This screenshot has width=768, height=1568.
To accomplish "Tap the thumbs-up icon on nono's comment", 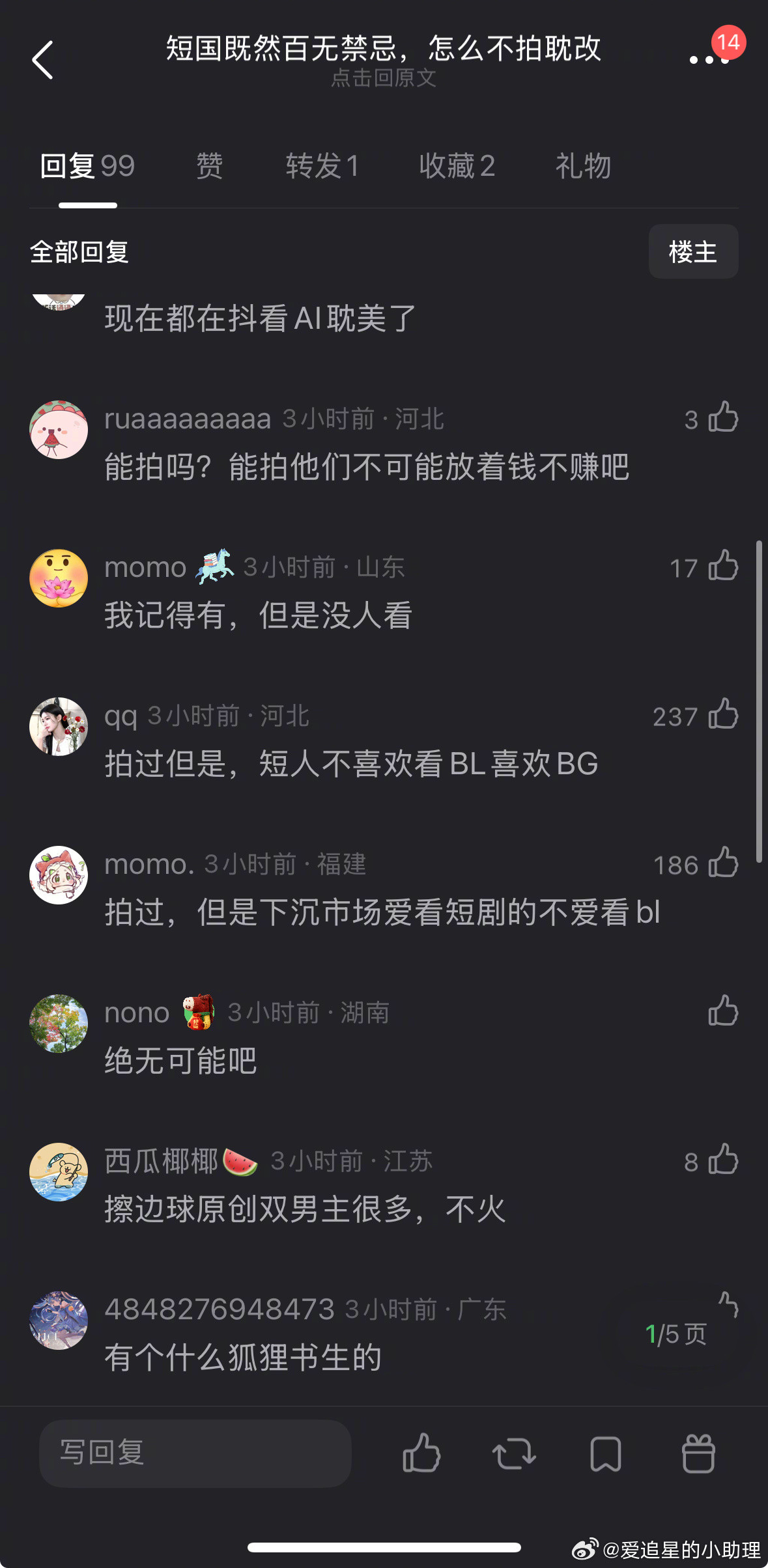I will pos(724,1012).
